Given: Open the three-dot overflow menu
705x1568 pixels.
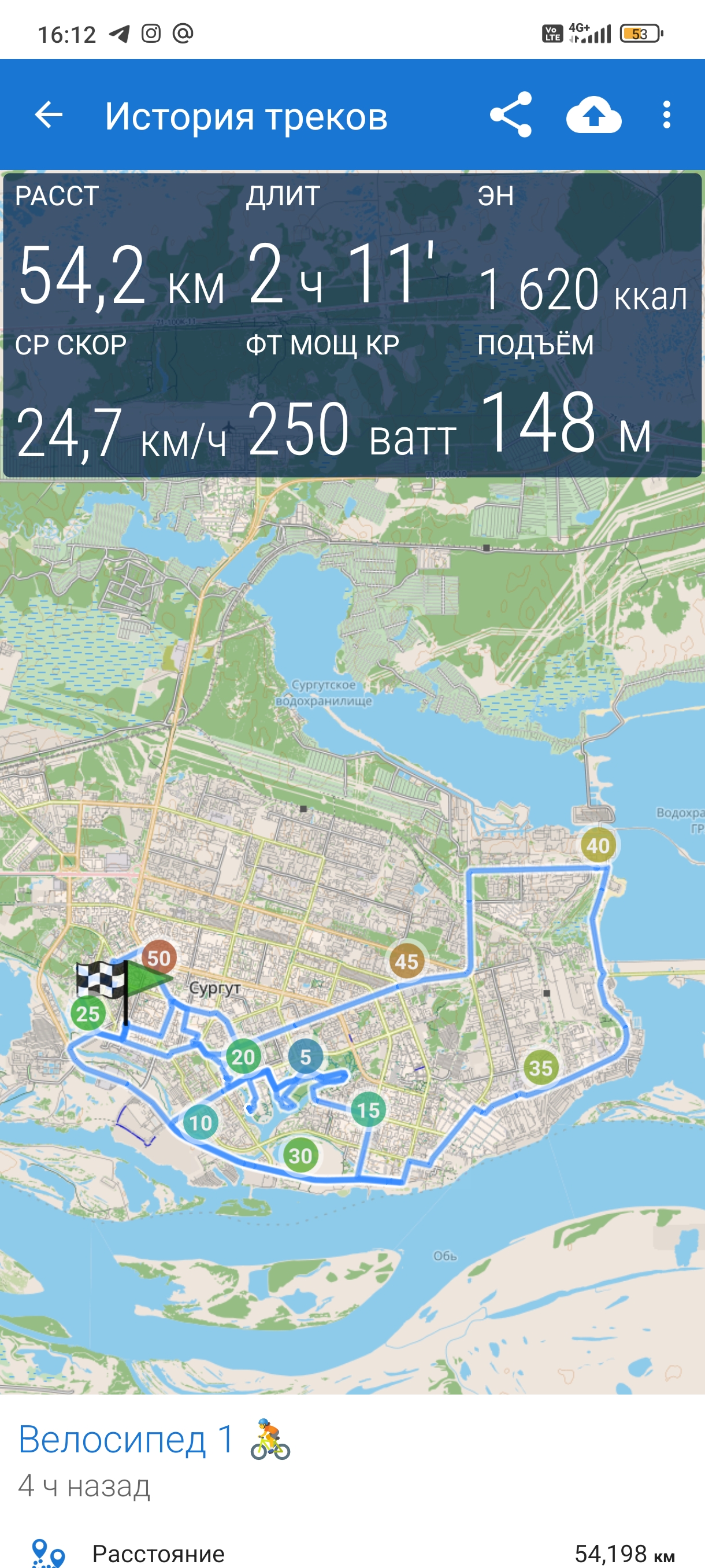Looking at the screenshot, I should click(667, 114).
